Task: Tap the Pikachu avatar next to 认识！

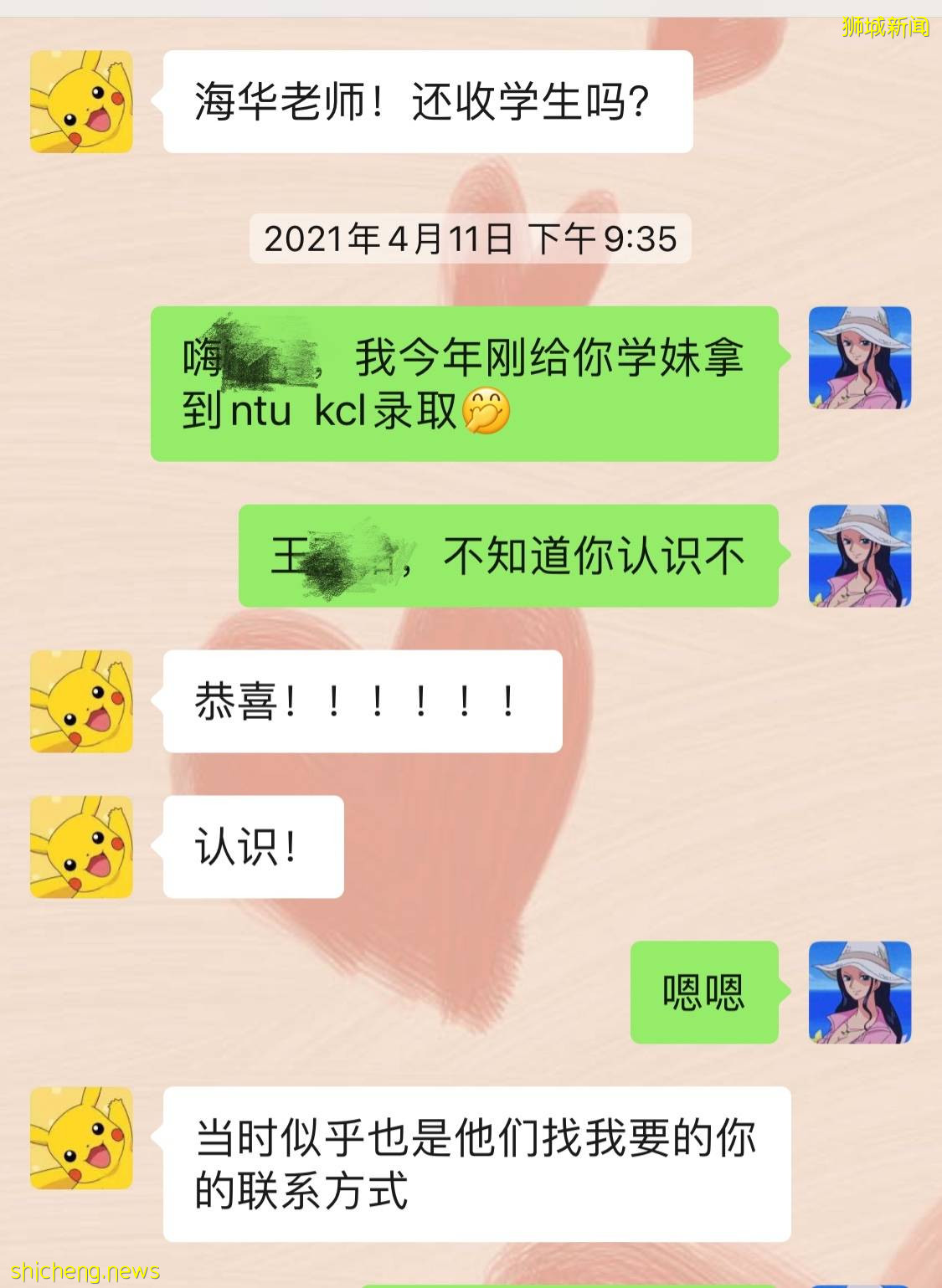Action: [x=80, y=846]
